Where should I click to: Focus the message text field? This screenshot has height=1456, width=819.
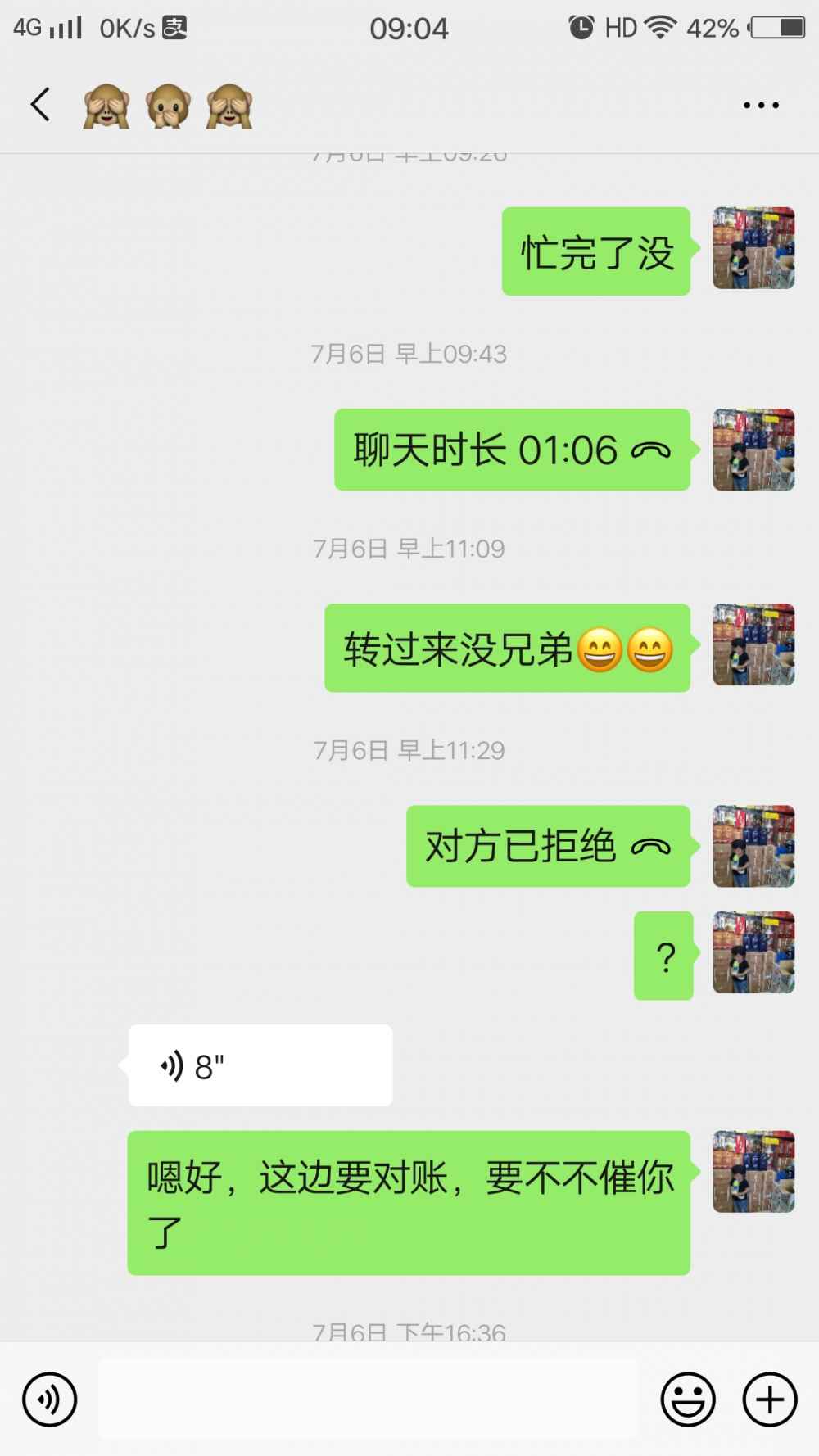click(x=369, y=1399)
